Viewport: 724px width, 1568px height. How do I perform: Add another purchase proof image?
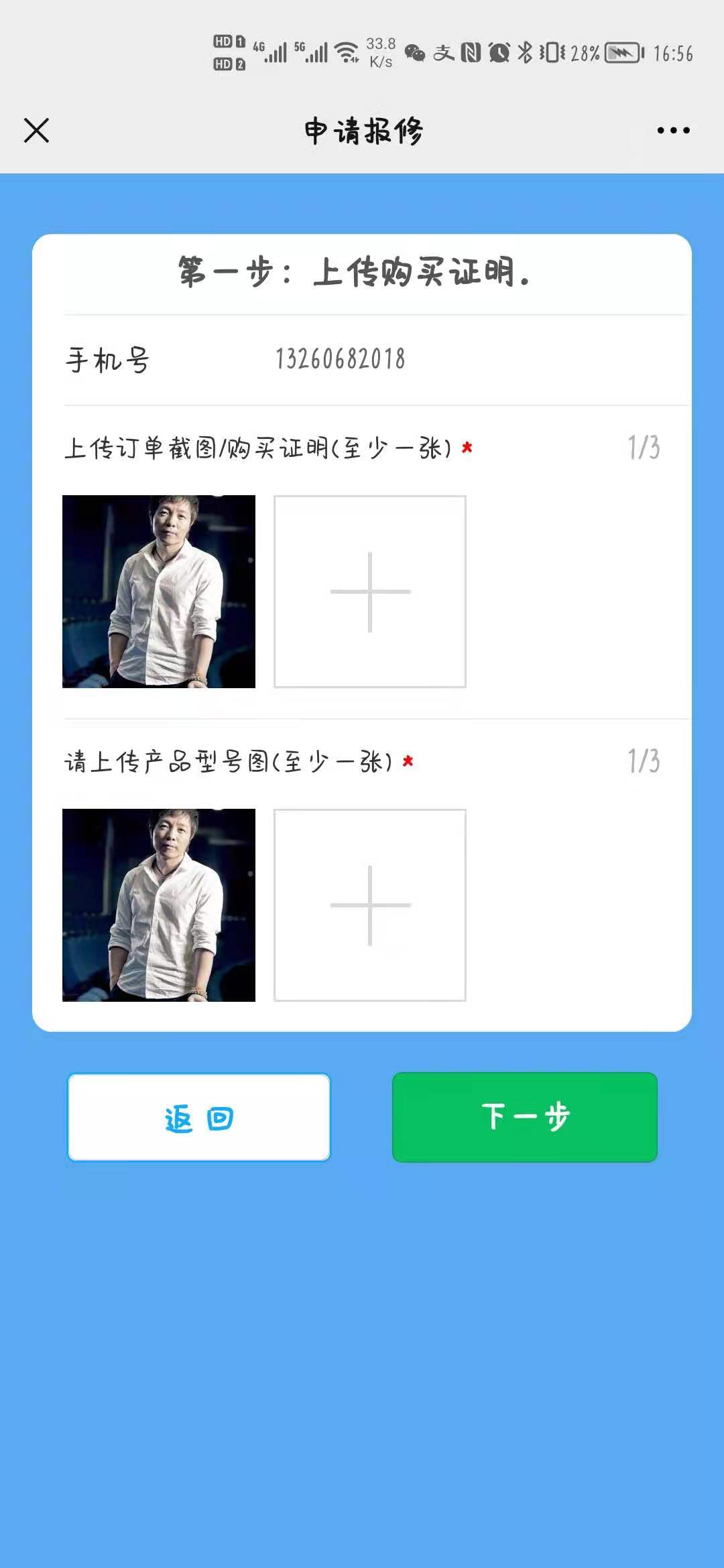point(370,591)
